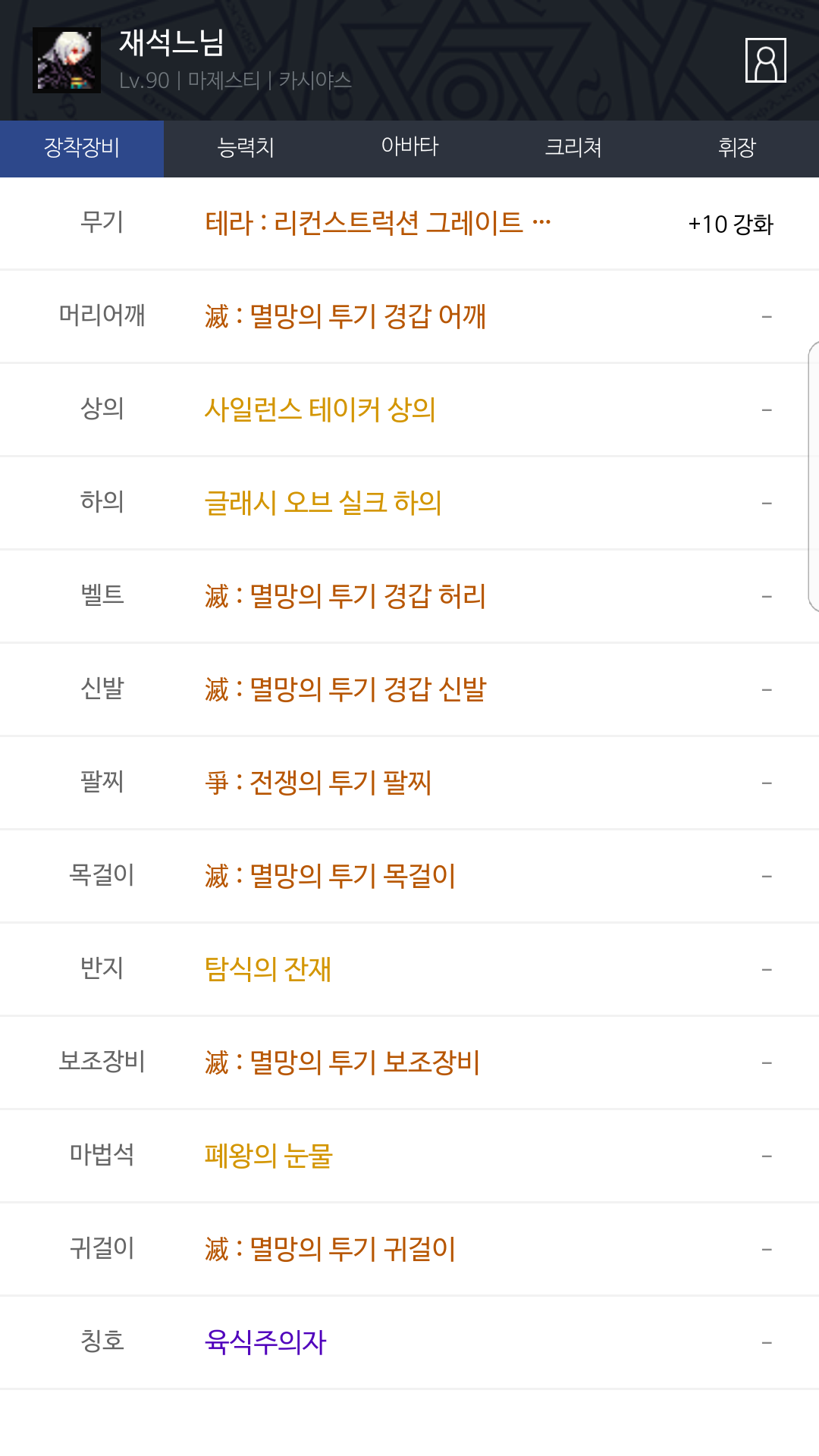View 탐식의 잔재 ring details
The width and height of the screenshot is (819, 1456).
click(x=268, y=969)
